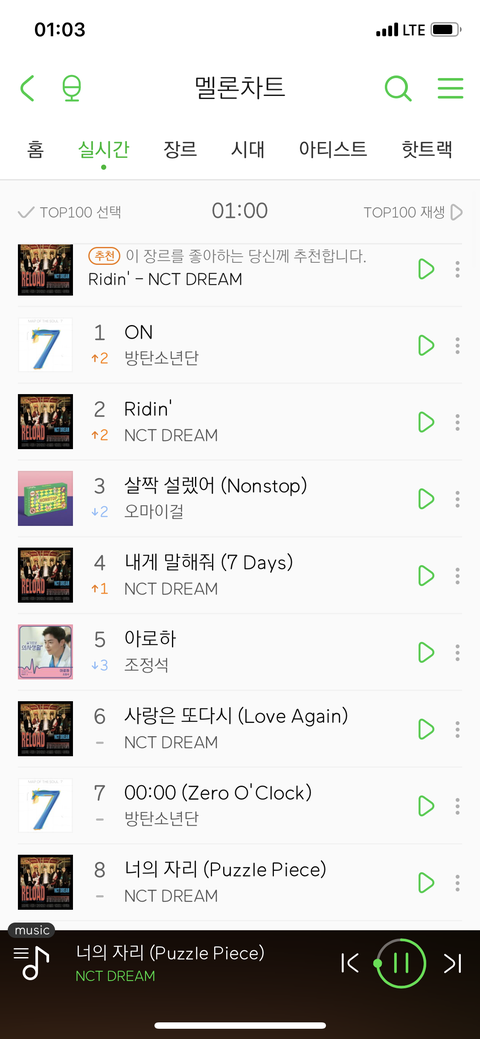Open the microphone voice search icon
The width and height of the screenshot is (480, 1039).
coord(71,88)
